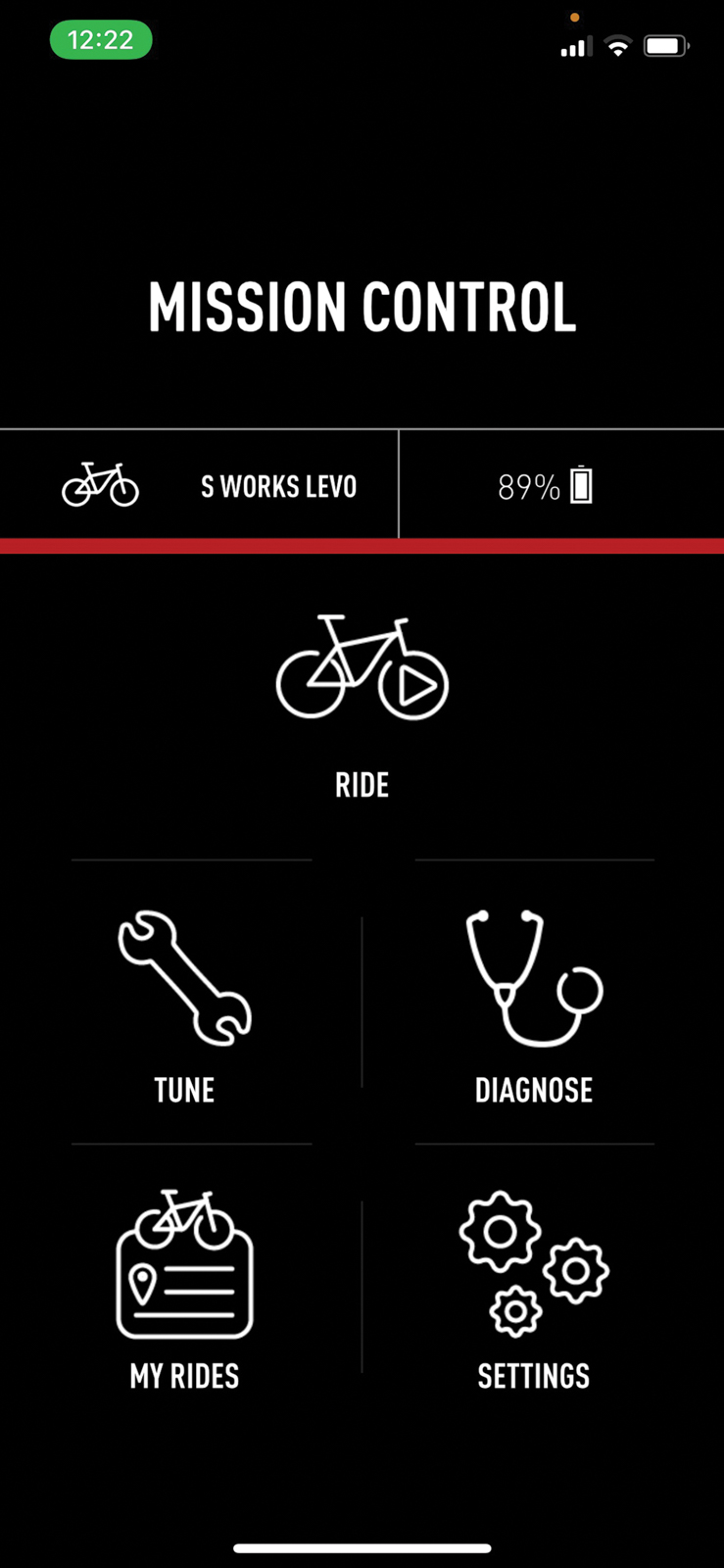Click the DIAGNOSE text label

click(534, 1090)
